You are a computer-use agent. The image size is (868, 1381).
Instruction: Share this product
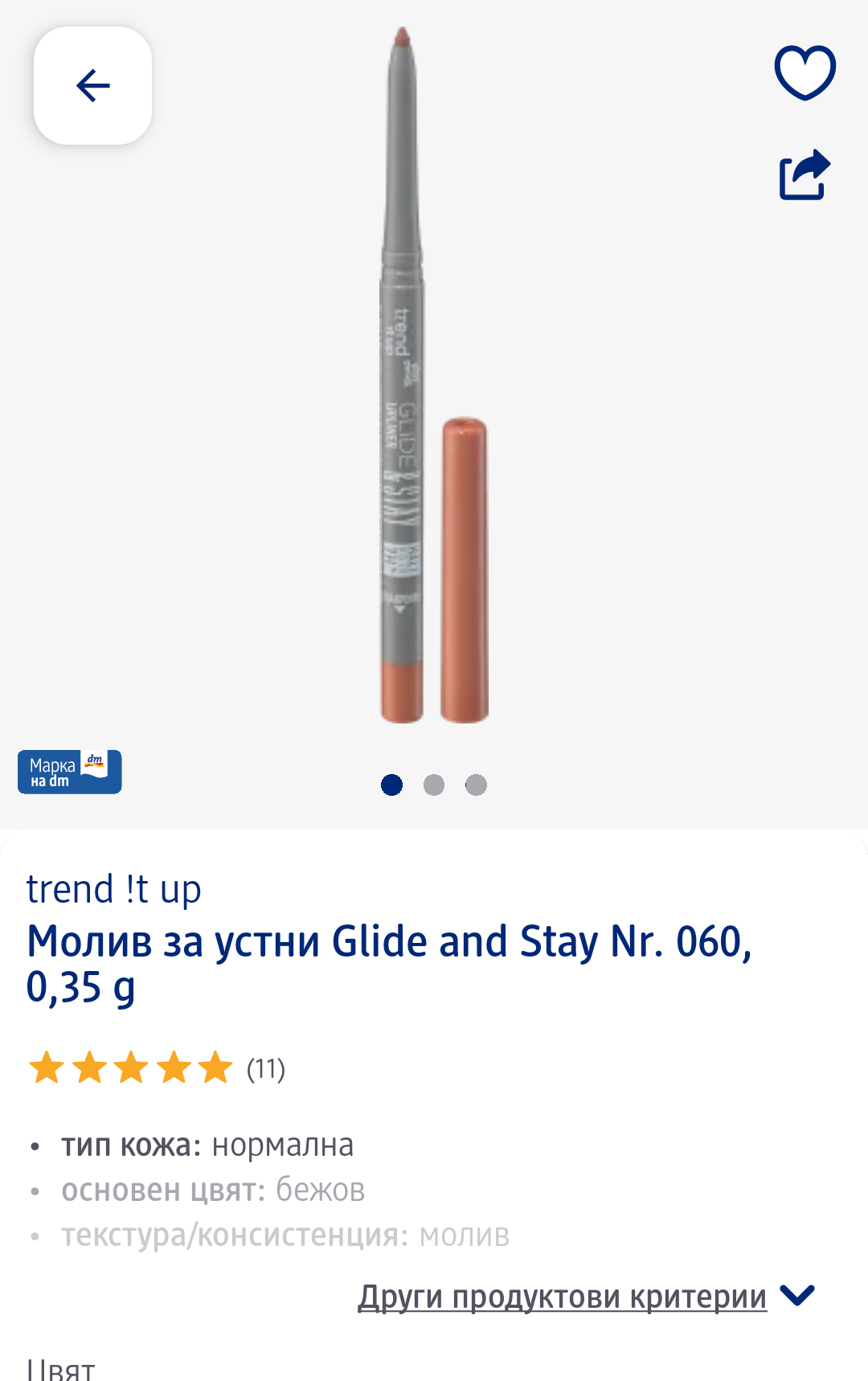pyautogui.click(x=805, y=174)
